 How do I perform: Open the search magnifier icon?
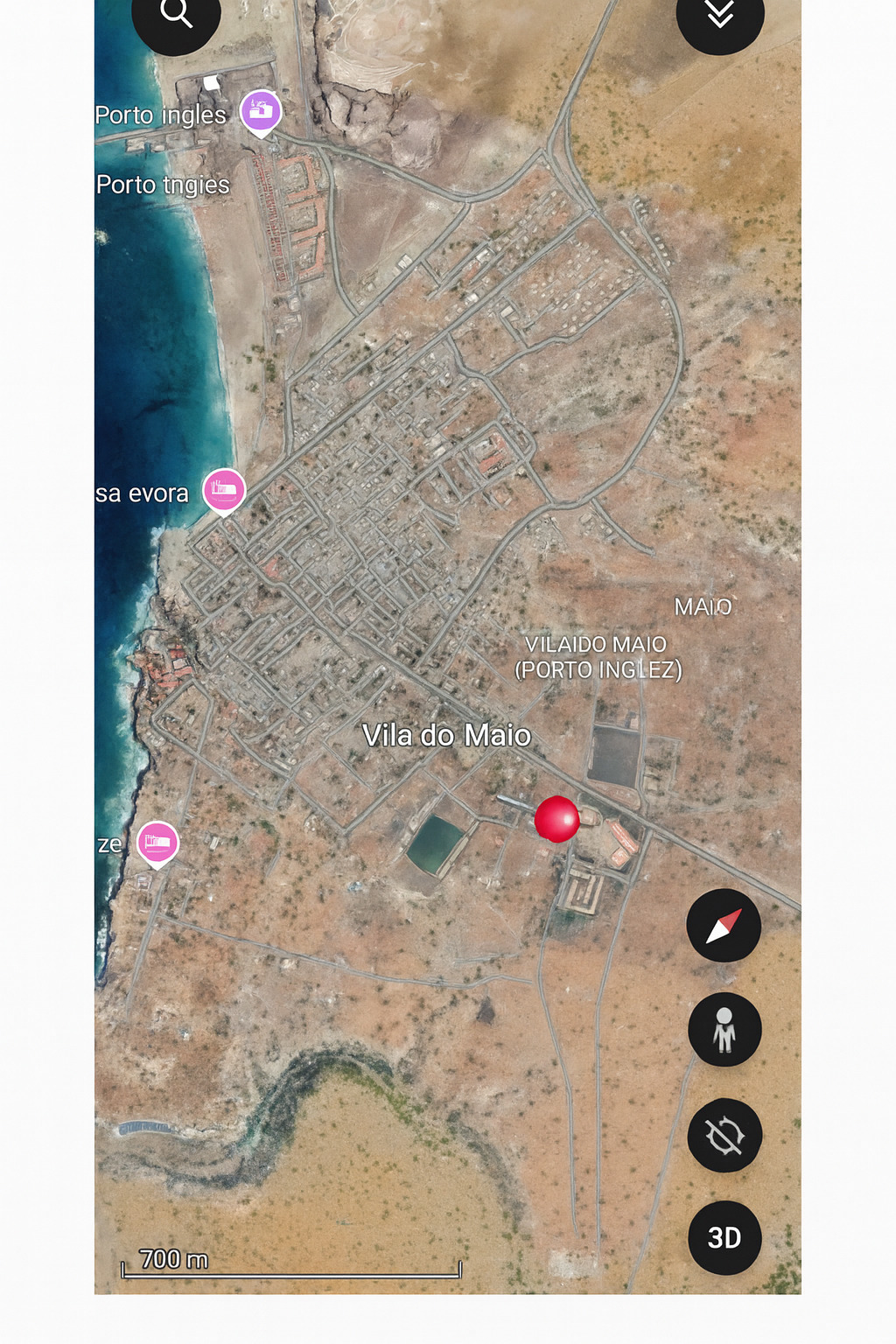pos(176,16)
